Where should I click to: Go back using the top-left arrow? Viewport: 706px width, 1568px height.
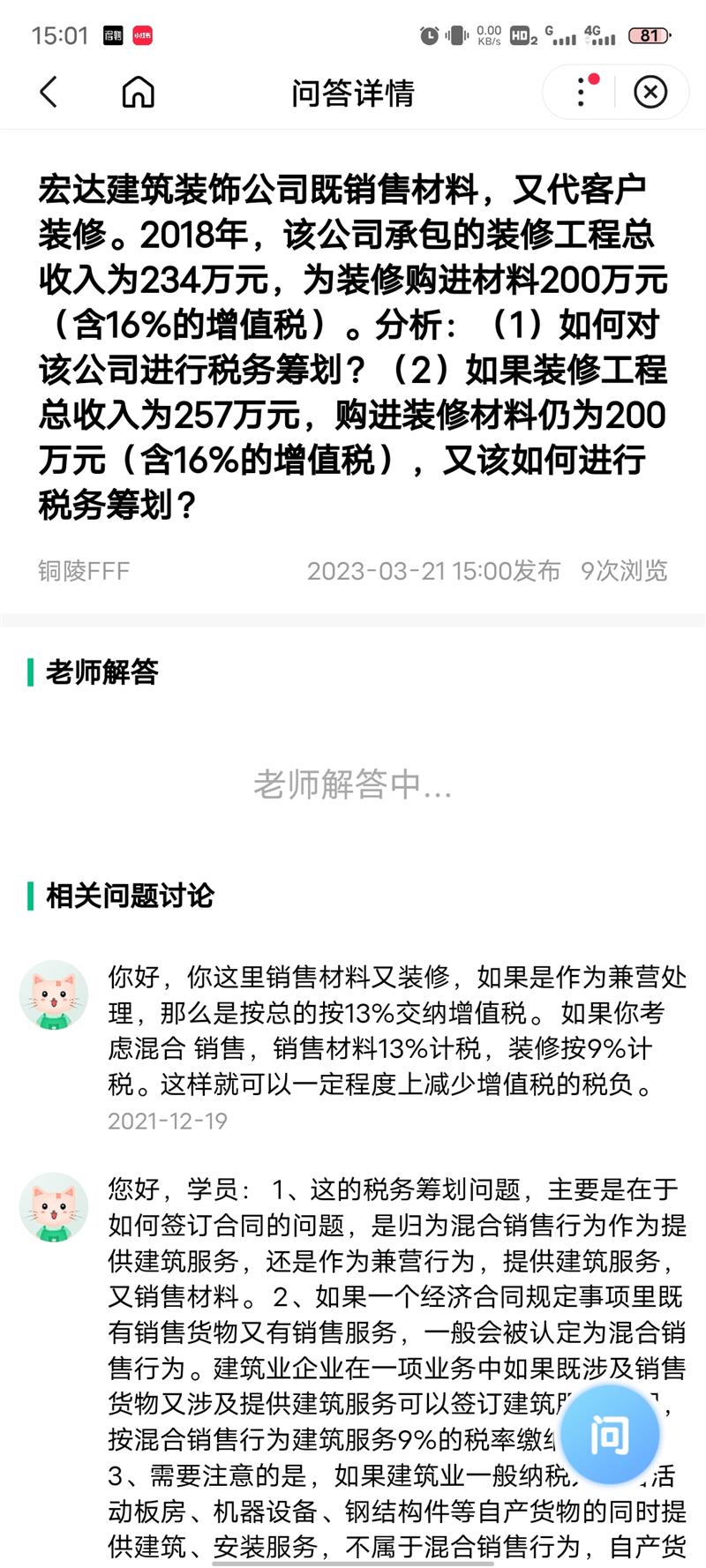pos(49,92)
